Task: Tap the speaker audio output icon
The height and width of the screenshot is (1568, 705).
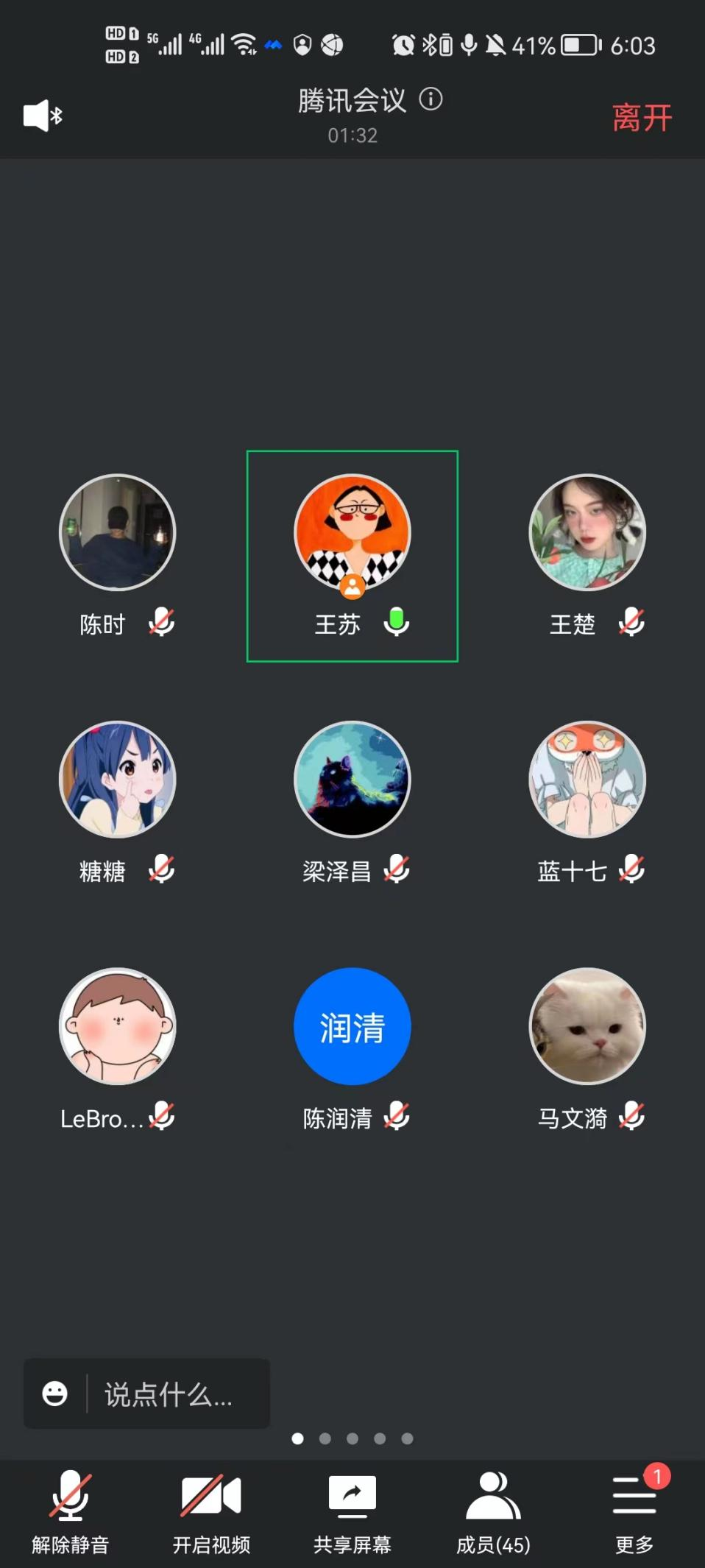Action: tap(43, 116)
